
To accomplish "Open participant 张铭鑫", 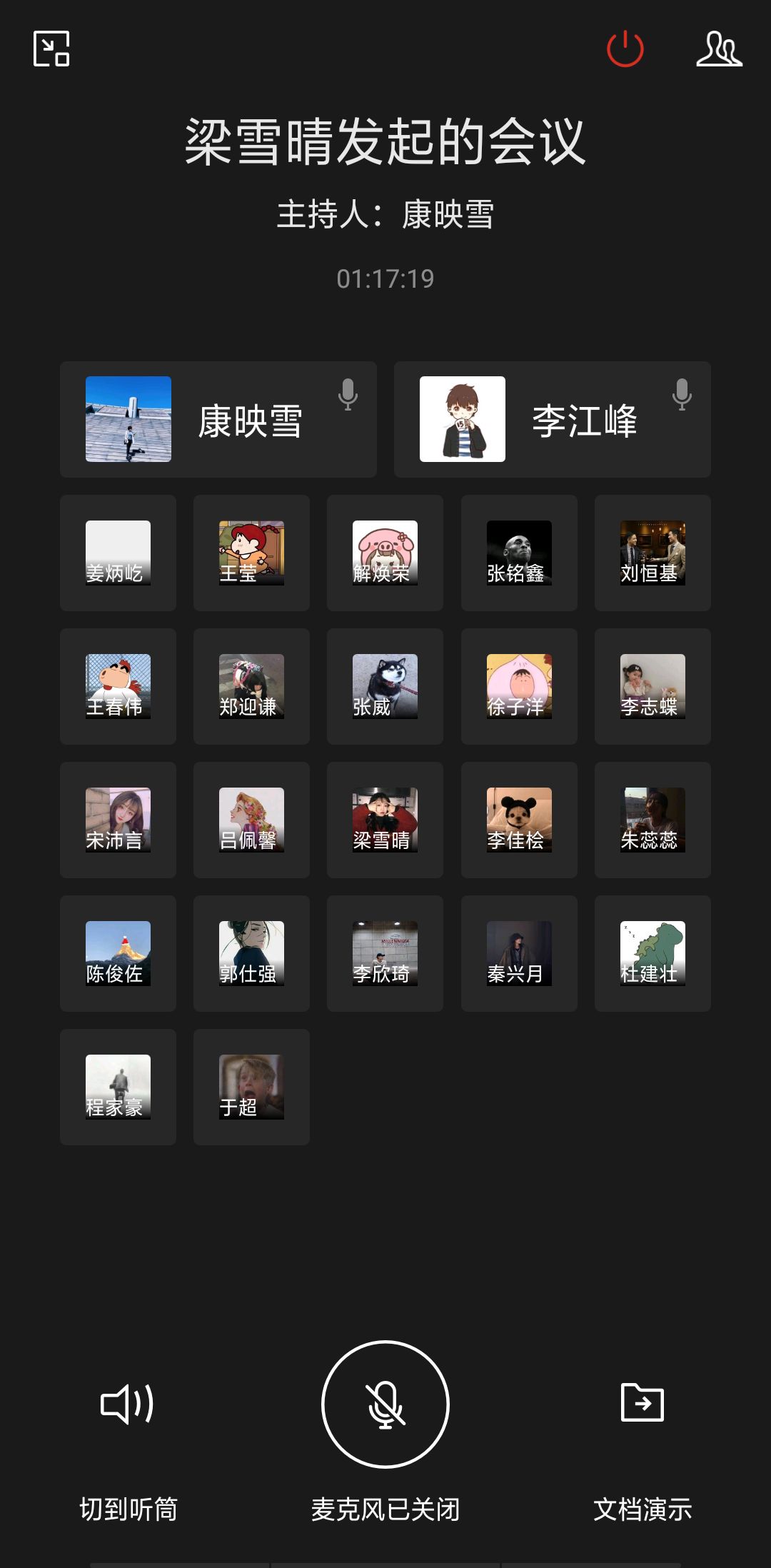I will (x=519, y=553).
